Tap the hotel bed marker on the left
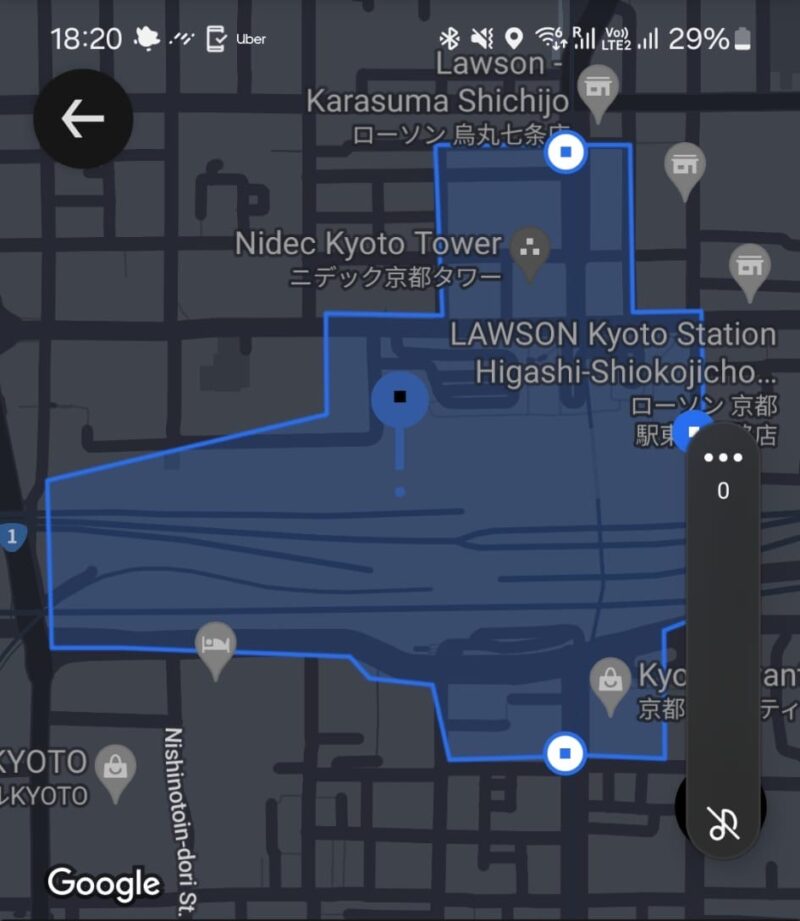 (216, 645)
